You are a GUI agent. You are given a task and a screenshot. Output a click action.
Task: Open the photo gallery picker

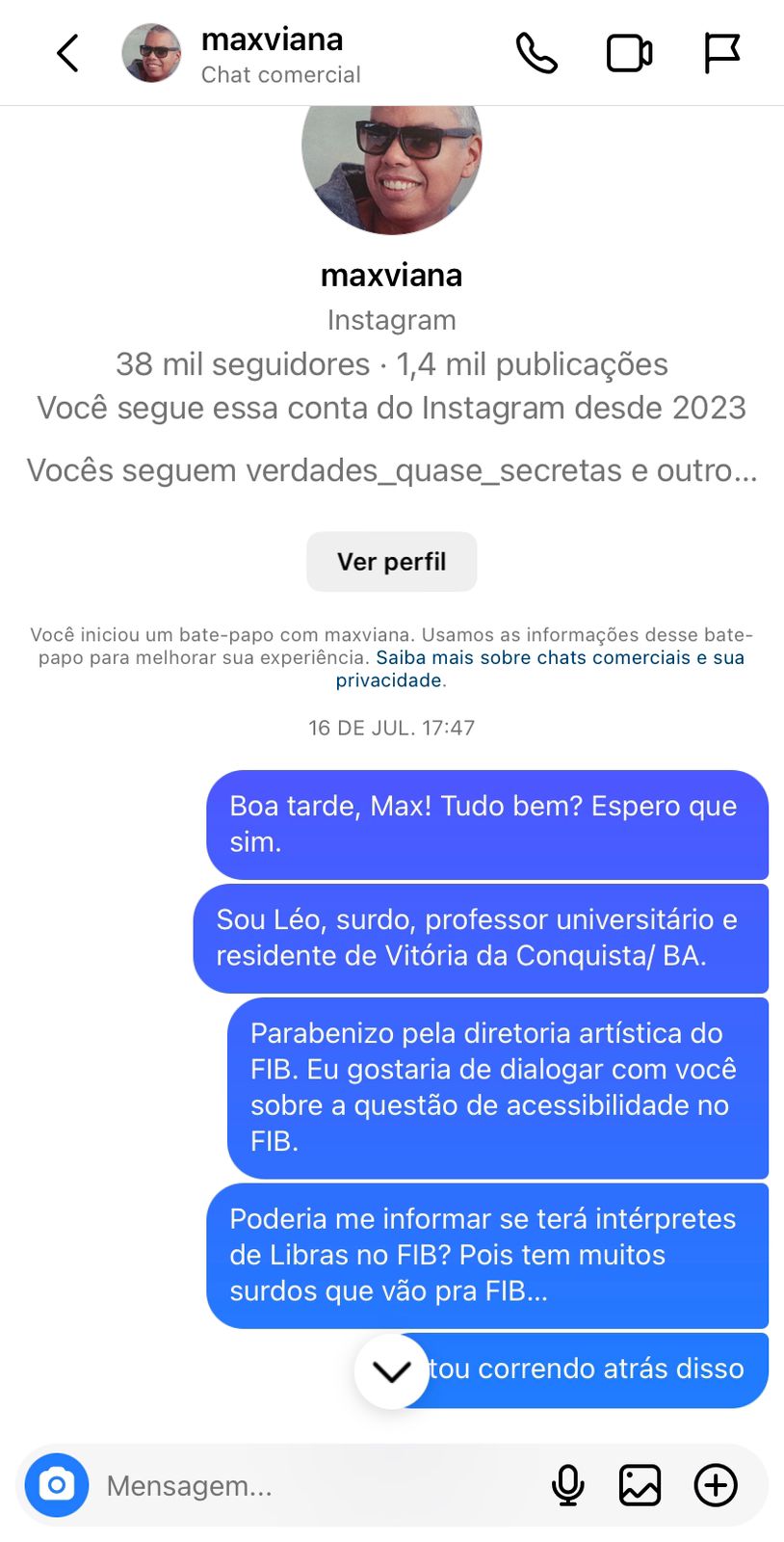pos(640,1485)
